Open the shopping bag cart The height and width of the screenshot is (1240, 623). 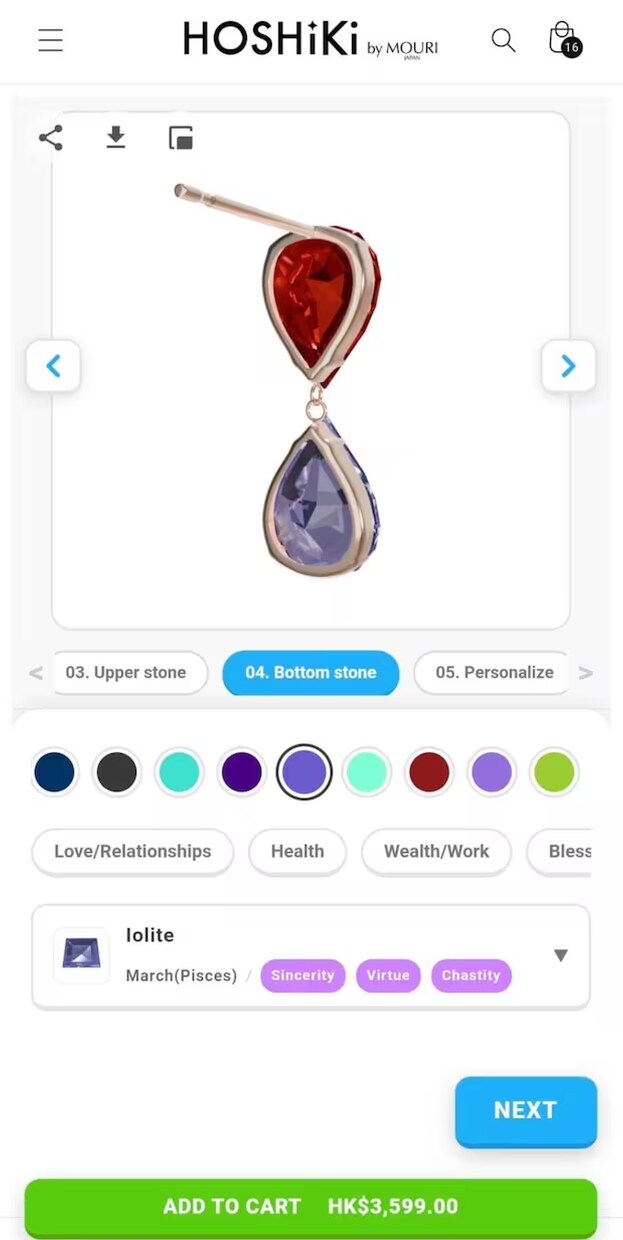tap(564, 39)
